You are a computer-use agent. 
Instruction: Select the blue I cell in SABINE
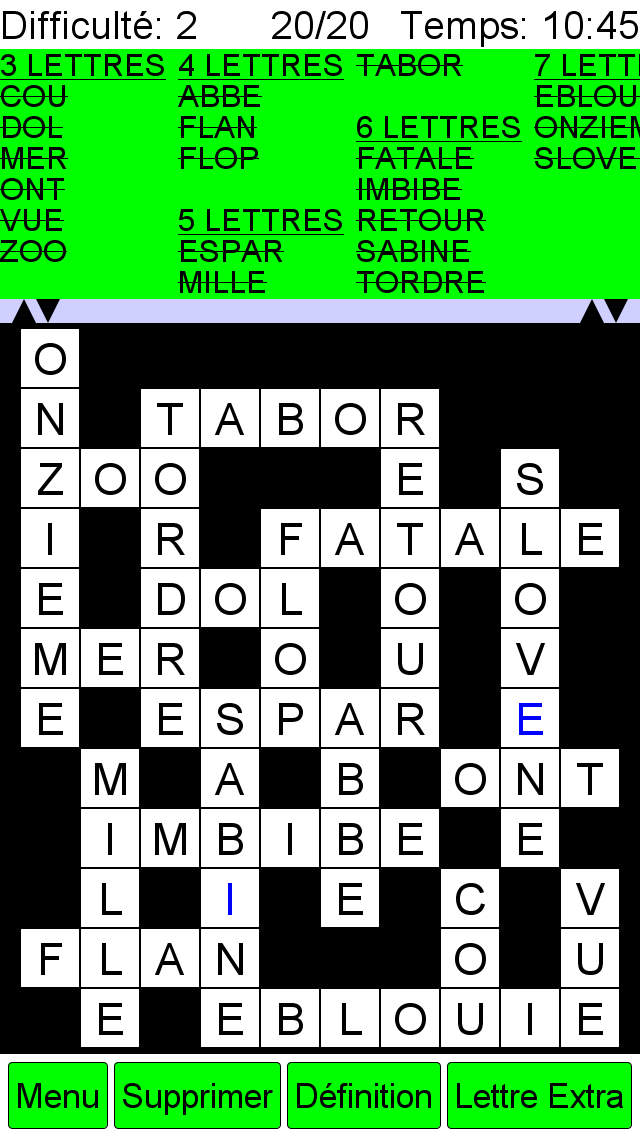tap(230, 898)
